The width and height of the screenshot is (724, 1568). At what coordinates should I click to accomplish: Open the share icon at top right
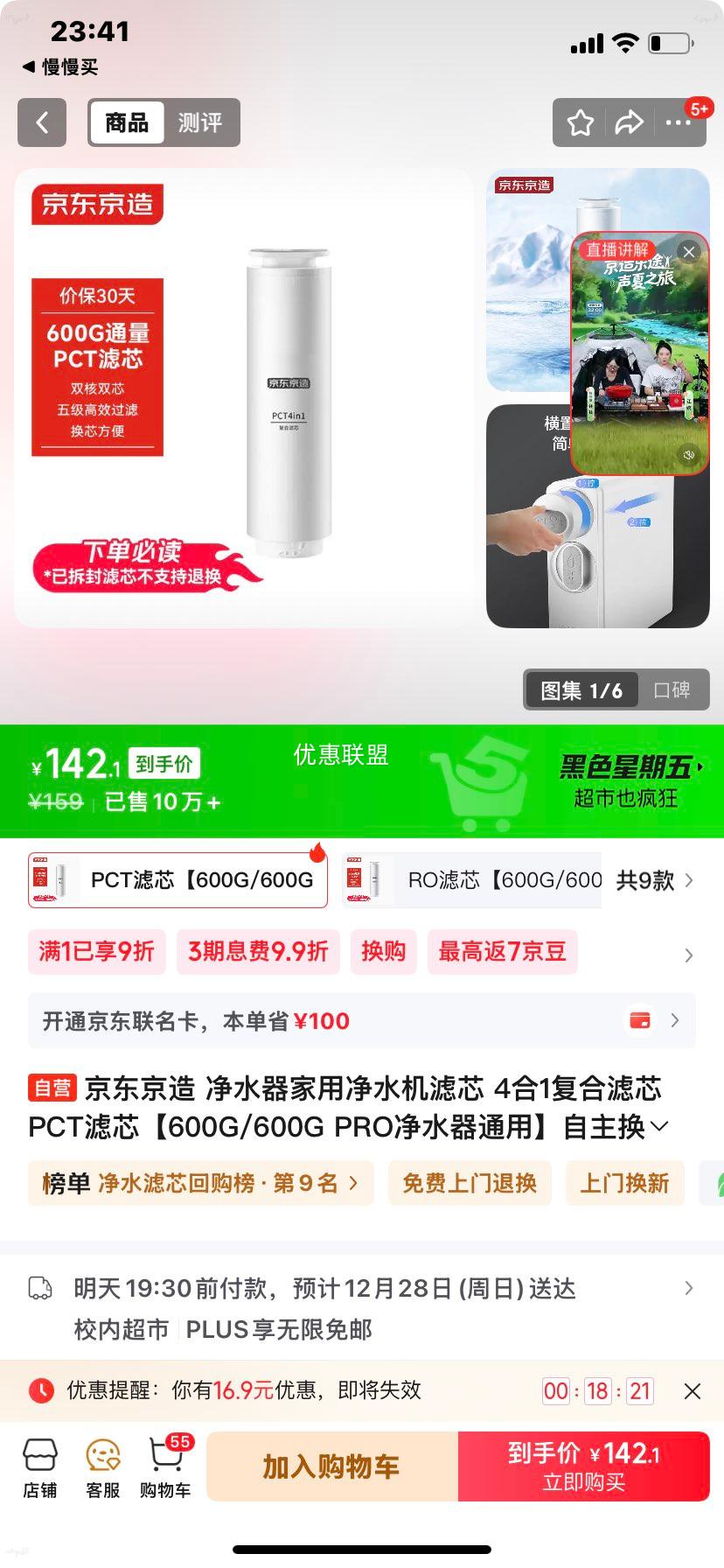[629, 122]
